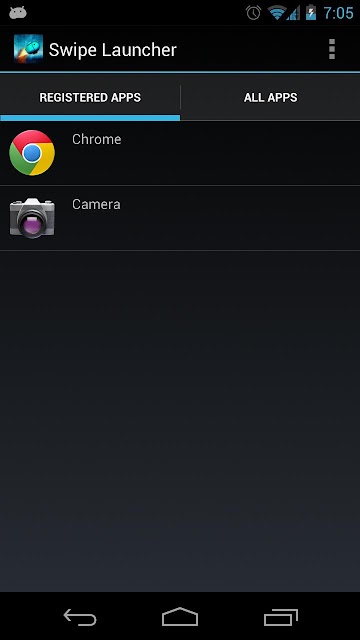Open the overflow menu
Image resolution: width=360 pixels, height=640 pixels.
pyautogui.click(x=331, y=49)
